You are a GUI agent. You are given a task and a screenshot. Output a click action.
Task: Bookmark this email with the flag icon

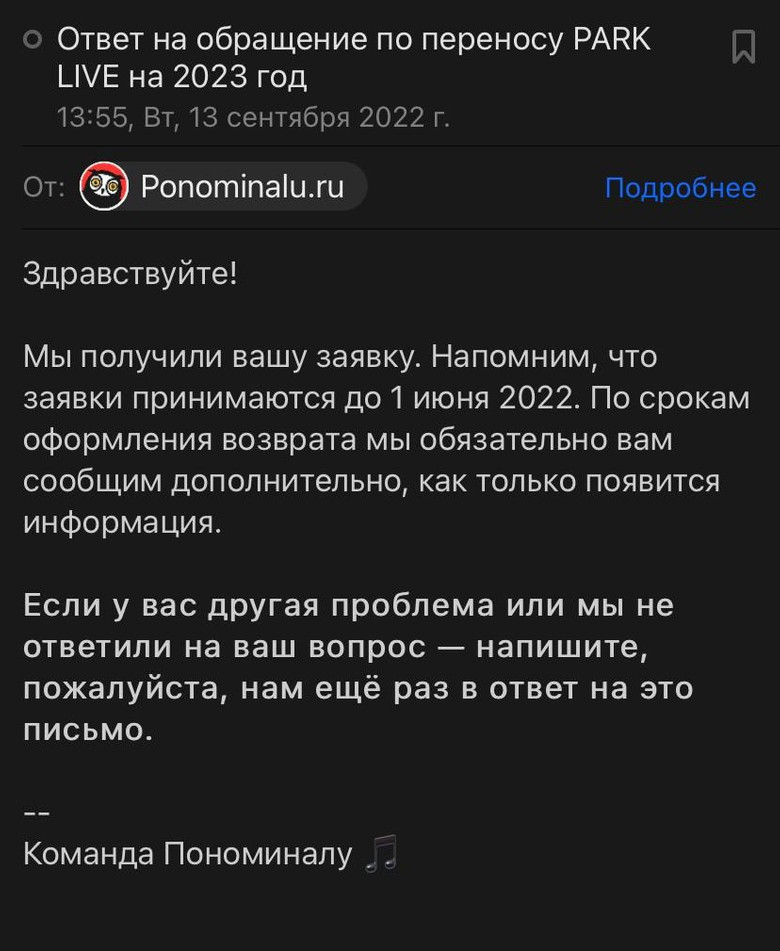coord(743,46)
